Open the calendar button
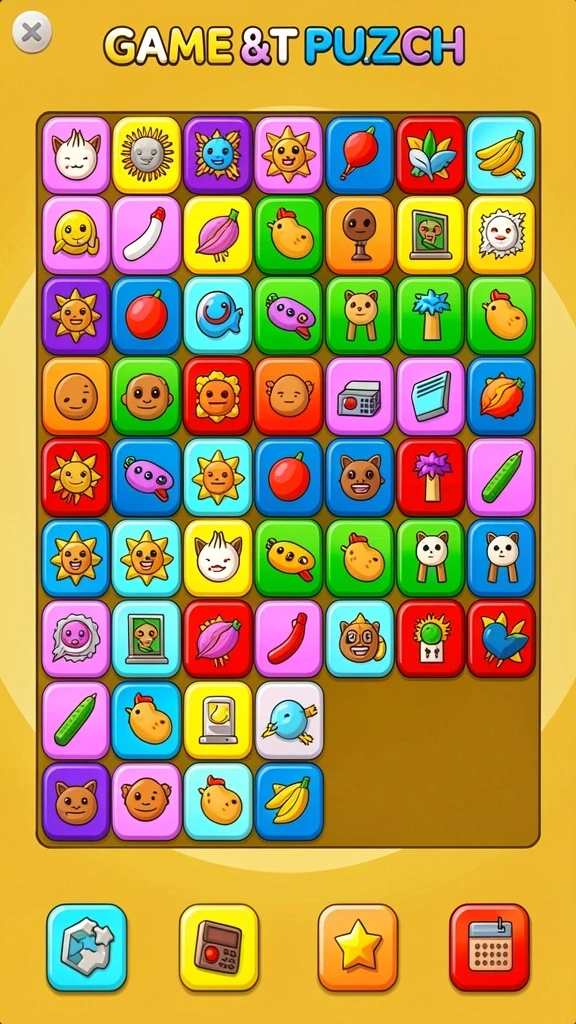Image resolution: width=576 pixels, height=1024 pixels. click(489, 947)
